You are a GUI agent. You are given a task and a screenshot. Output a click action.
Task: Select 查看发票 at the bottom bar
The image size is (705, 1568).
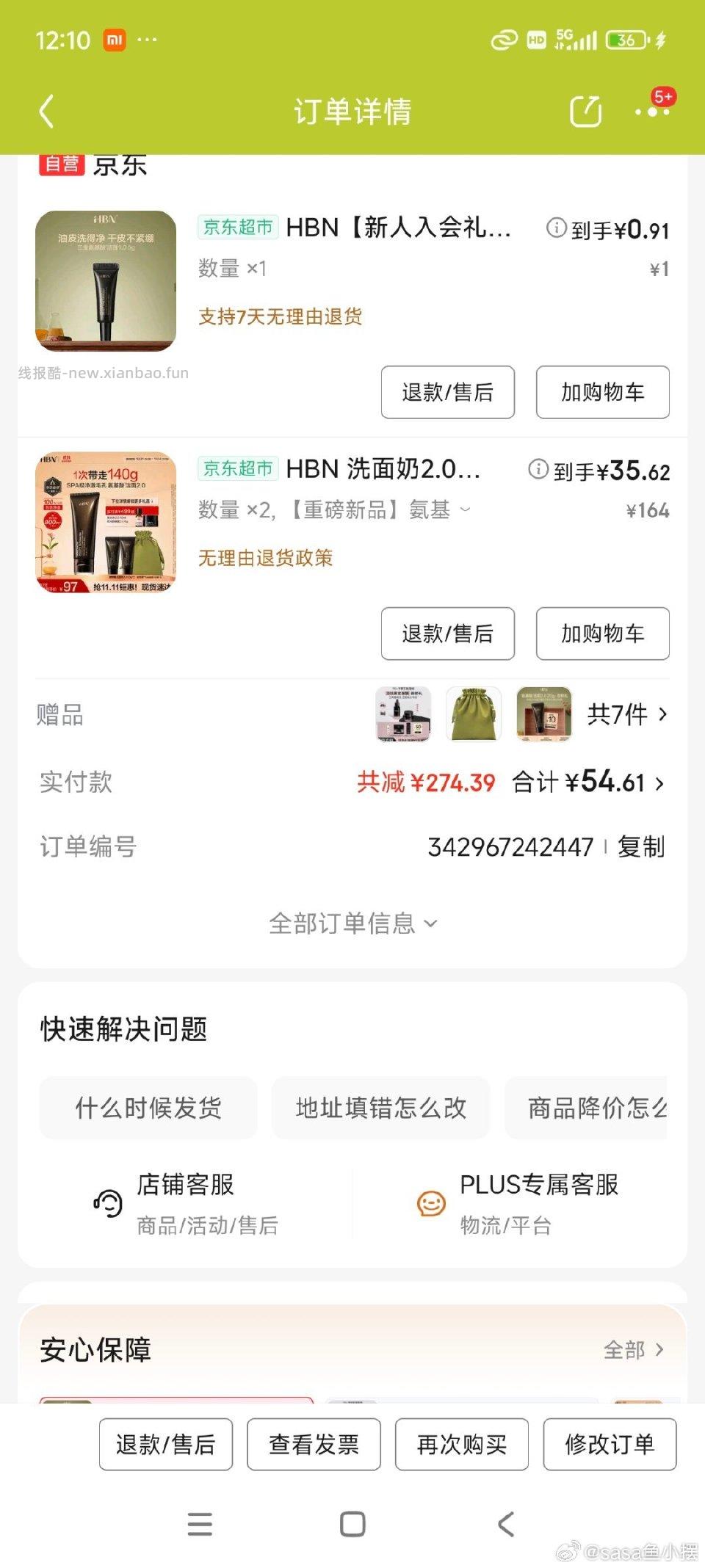[x=314, y=1443]
